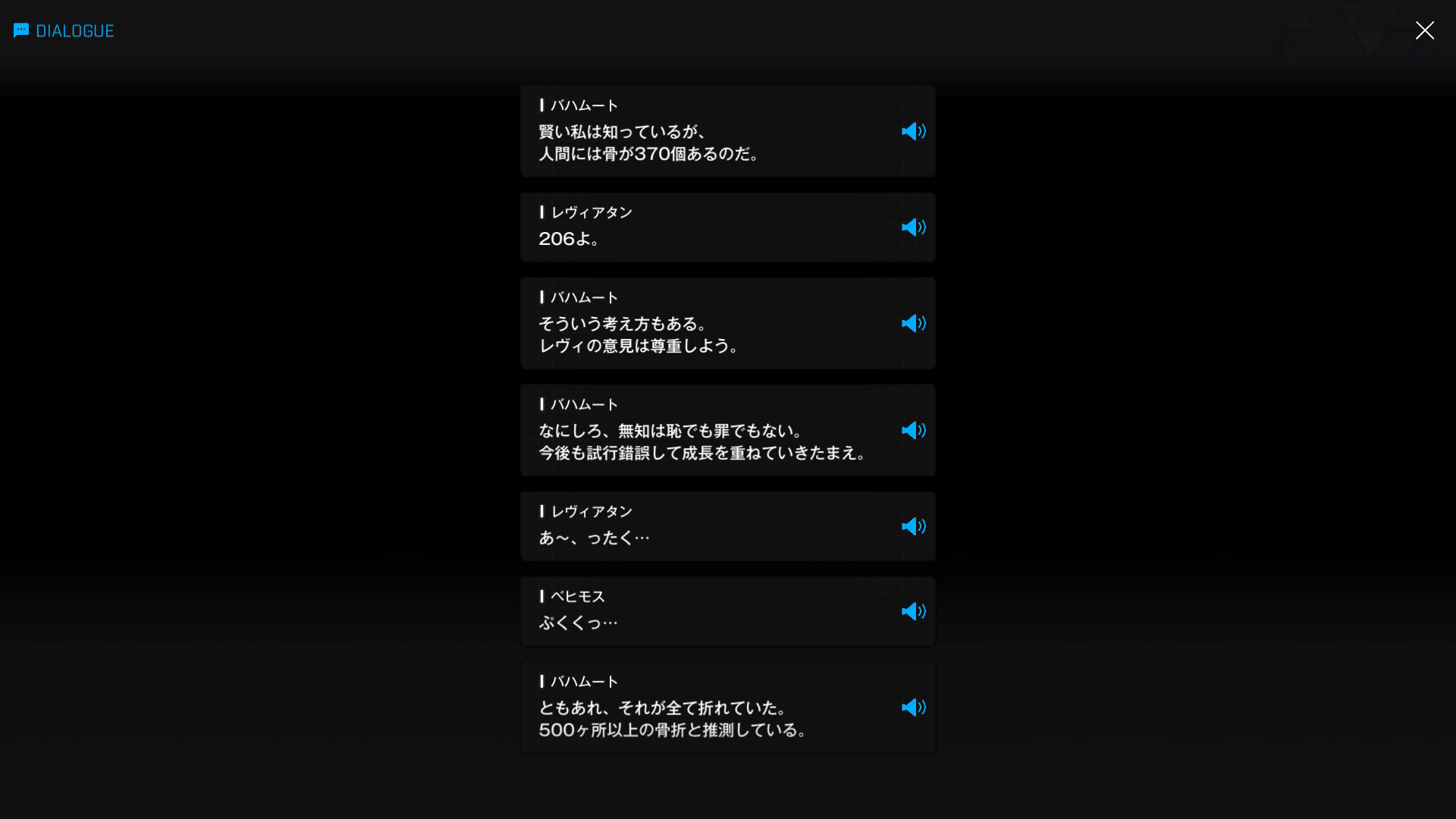Play voice for ともあれ、それが全て折れていた line
This screenshot has height=819, width=1456.
[913, 708]
